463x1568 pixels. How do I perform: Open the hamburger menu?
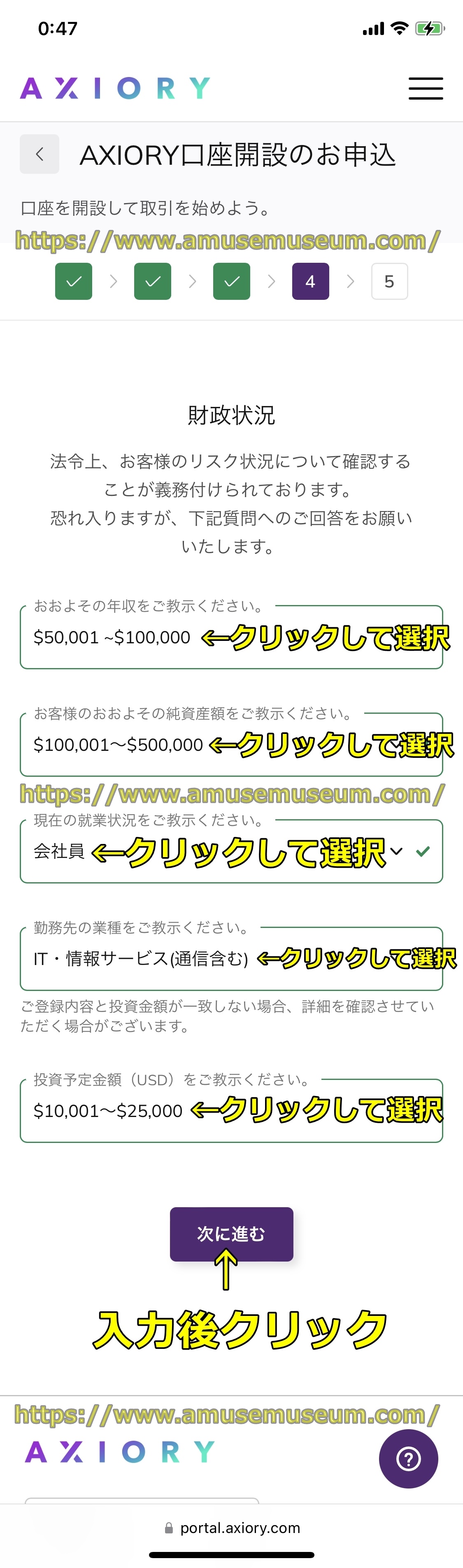pyautogui.click(x=425, y=88)
